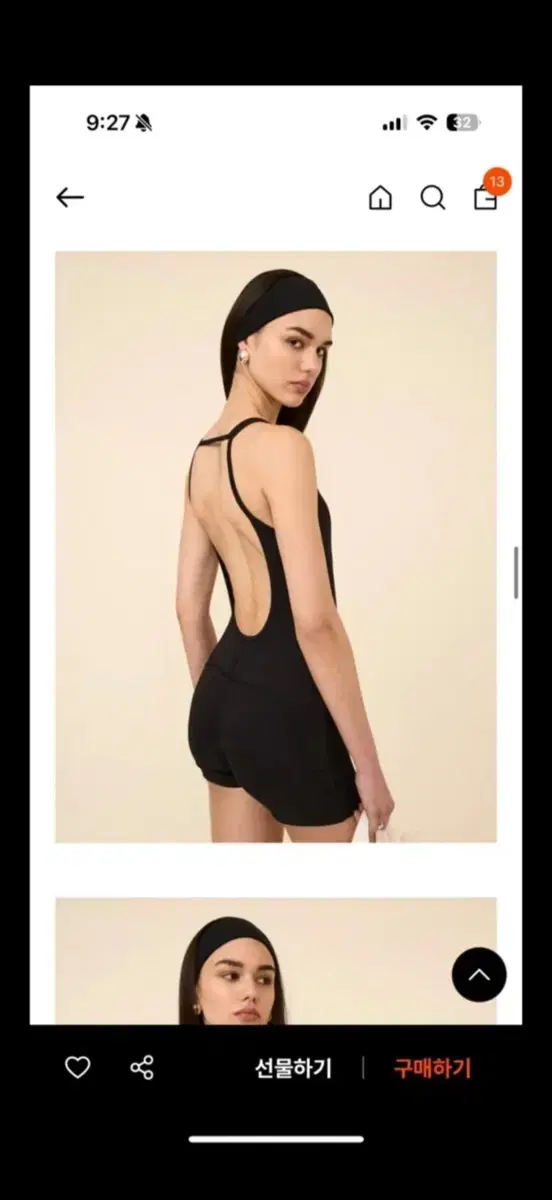Image resolution: width=552 pixels, height=1200 pixels.
Task: Open the home icon
Action: 380,198
